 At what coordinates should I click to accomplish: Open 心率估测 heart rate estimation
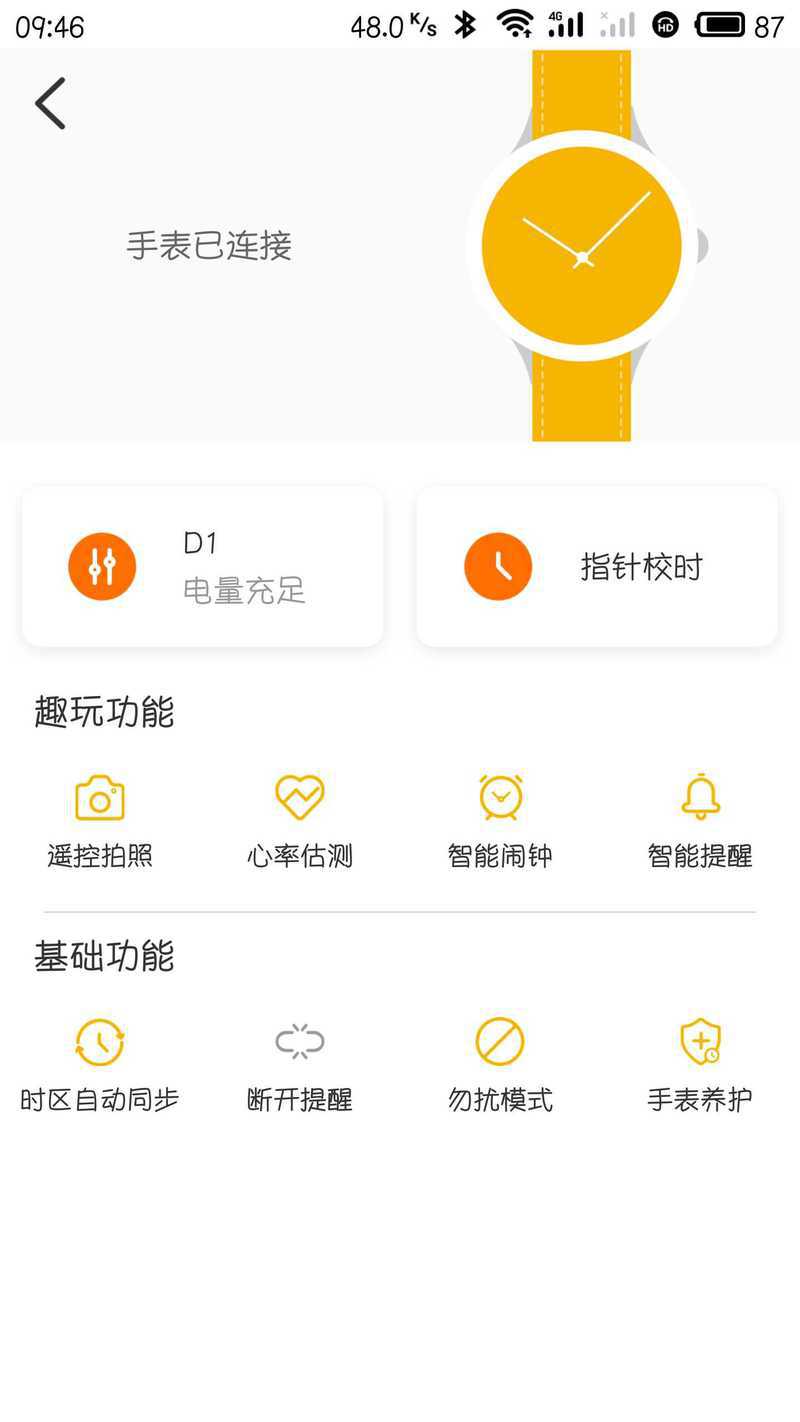point(300,820)
